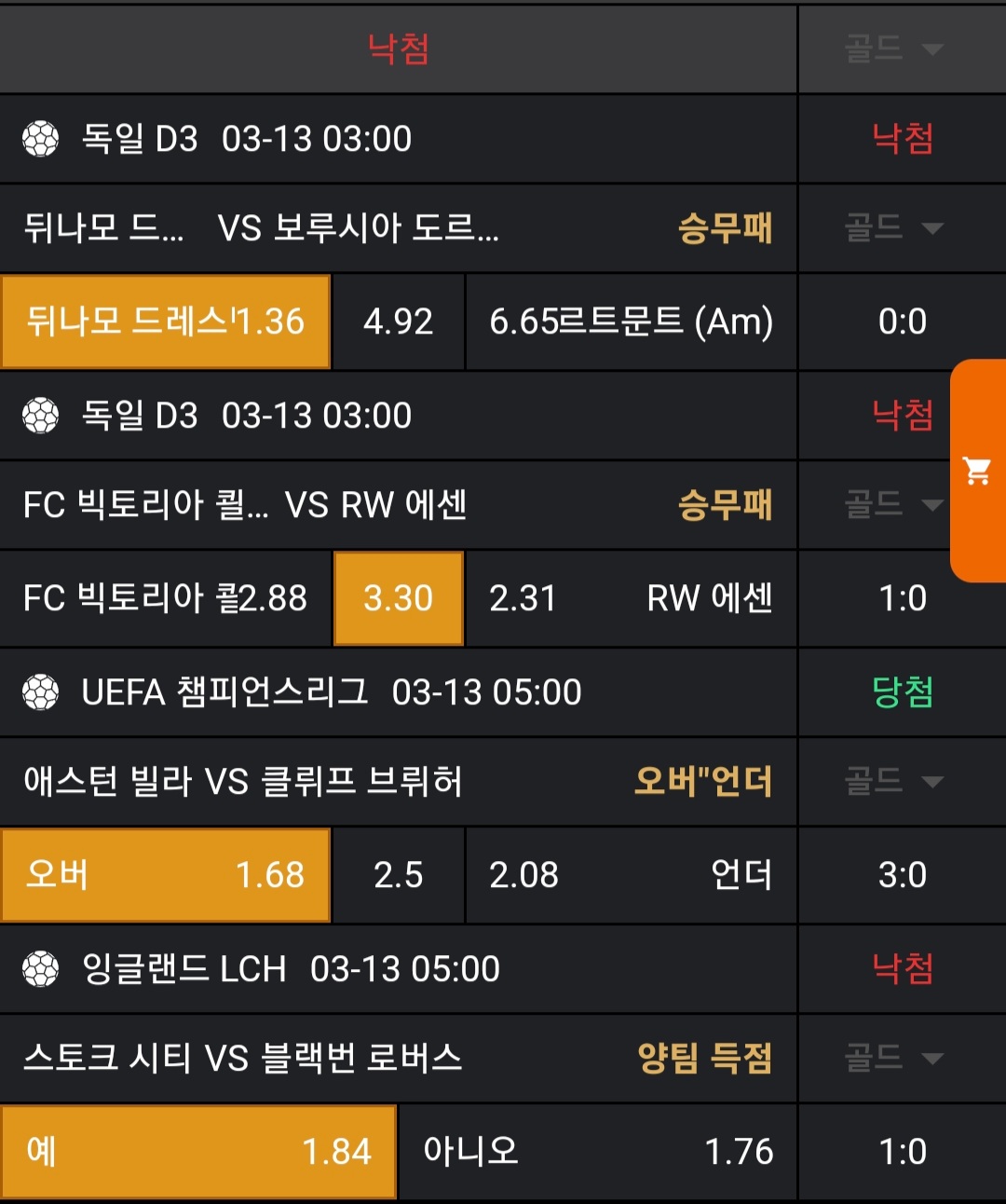Select 언더 odds 2.08

[631, 875]
